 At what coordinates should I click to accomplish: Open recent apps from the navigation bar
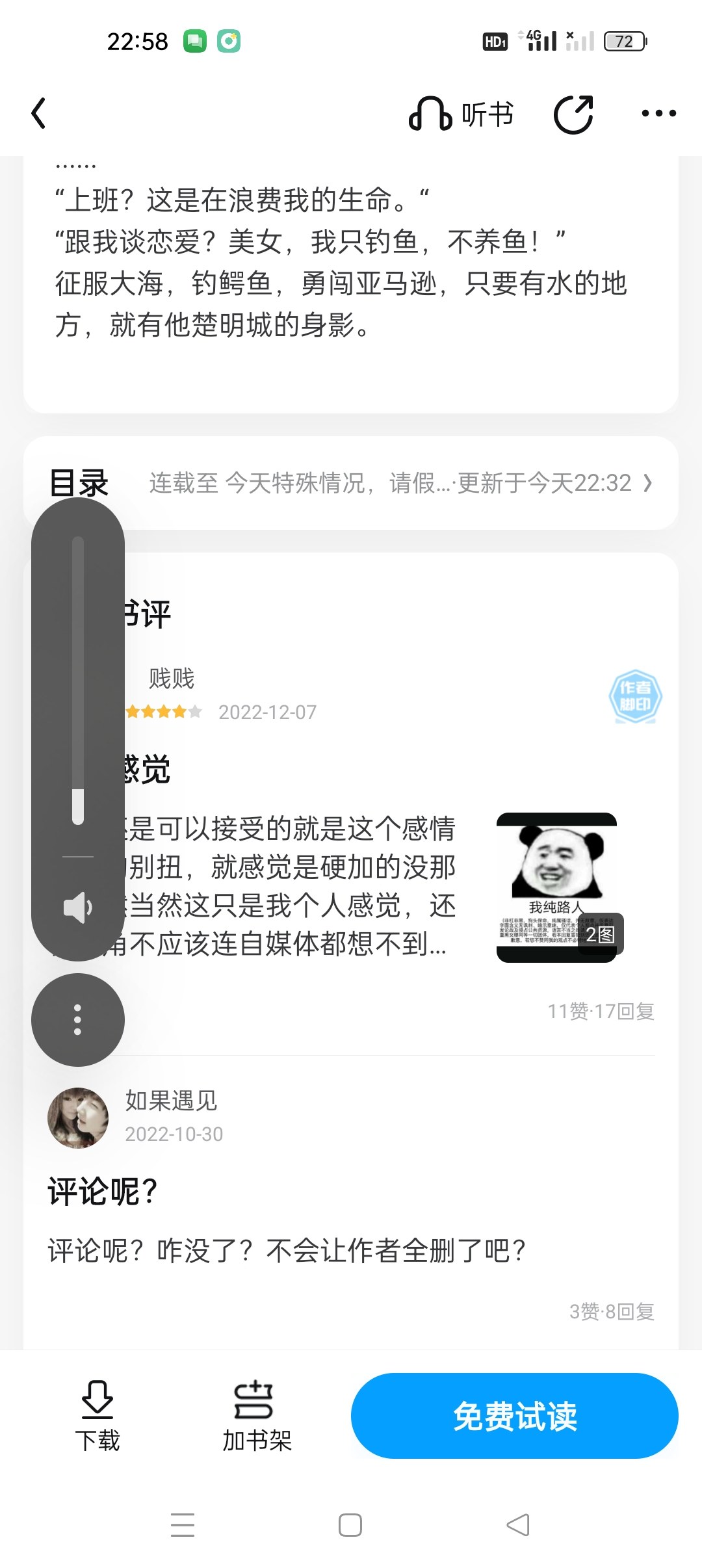pyautogui.click(x=183, y=1525)
